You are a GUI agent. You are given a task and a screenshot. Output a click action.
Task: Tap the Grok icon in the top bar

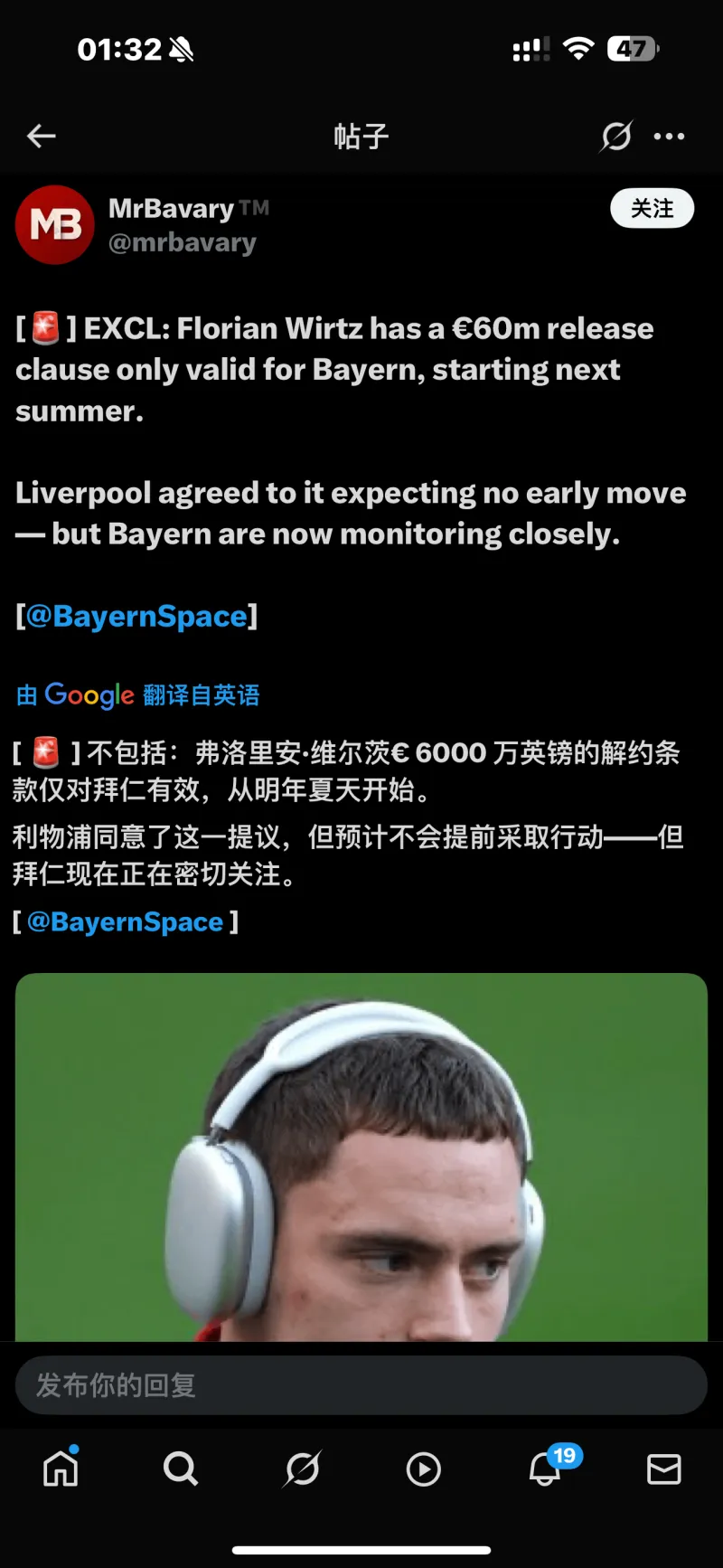click(616, 137)
